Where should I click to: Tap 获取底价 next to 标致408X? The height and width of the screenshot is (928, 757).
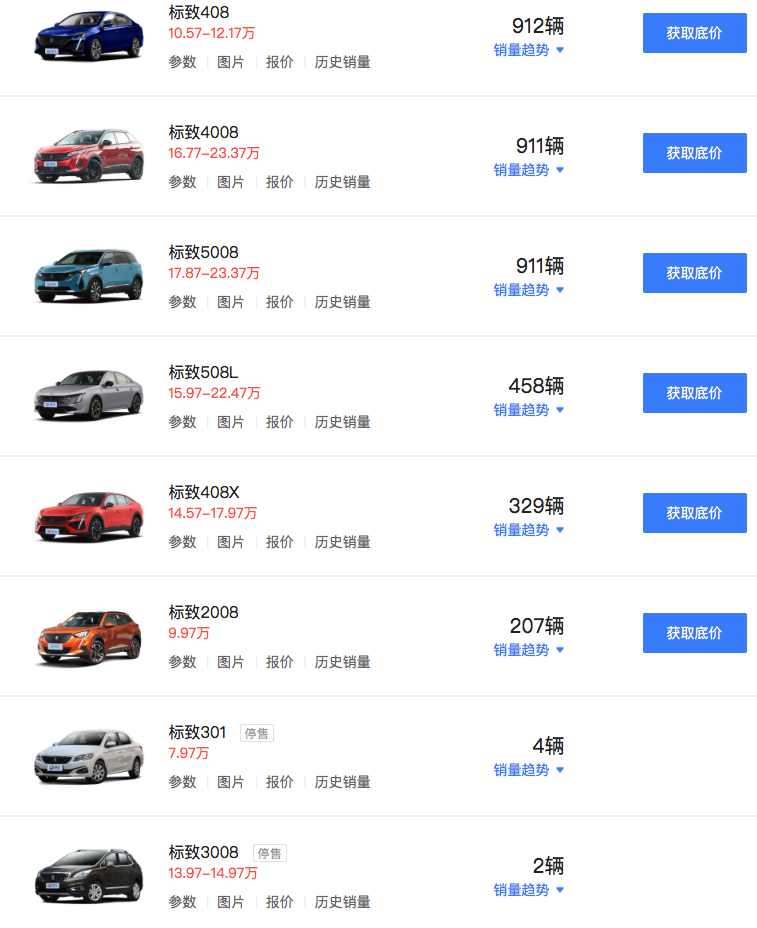[694, 513]
